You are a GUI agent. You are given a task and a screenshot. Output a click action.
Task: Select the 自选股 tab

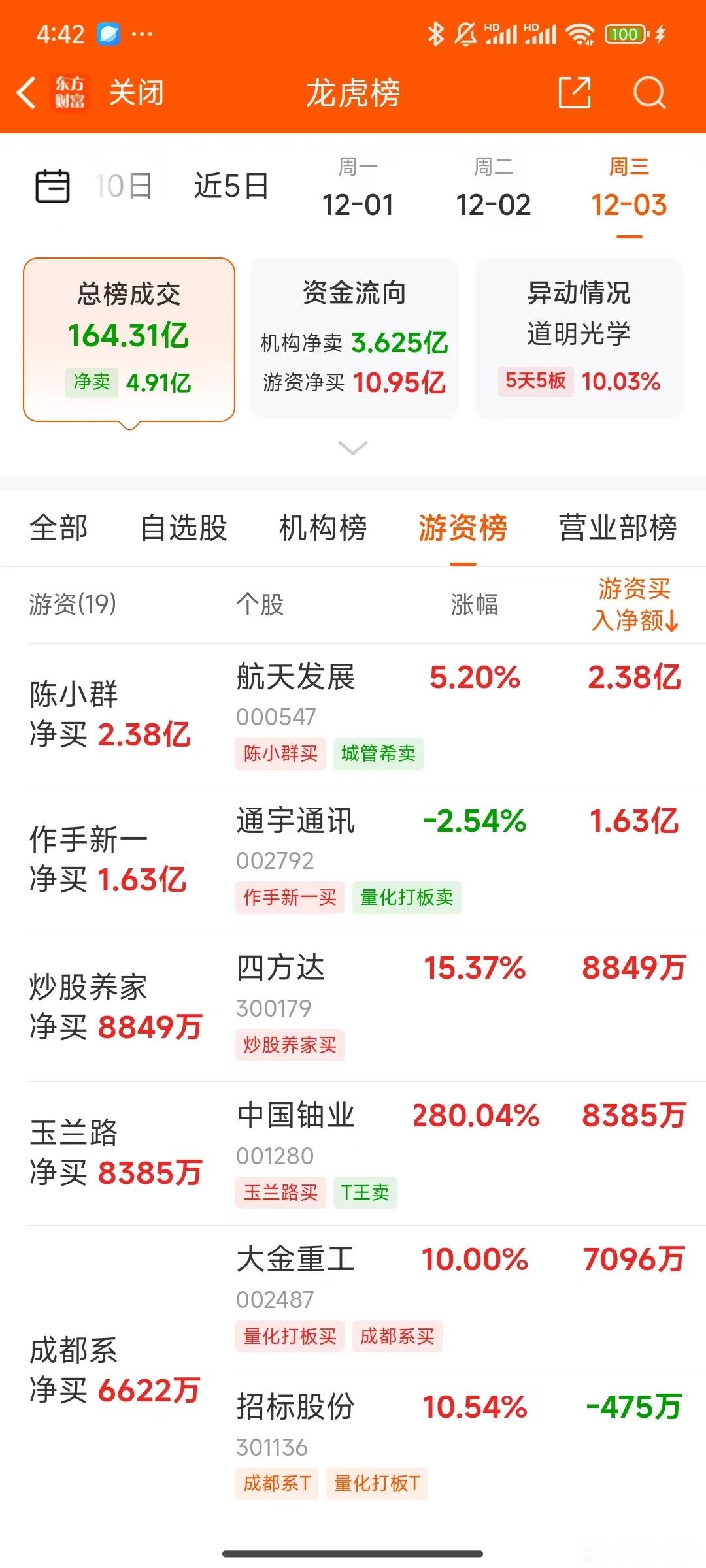pyautogui.click(x=183, y=528)
